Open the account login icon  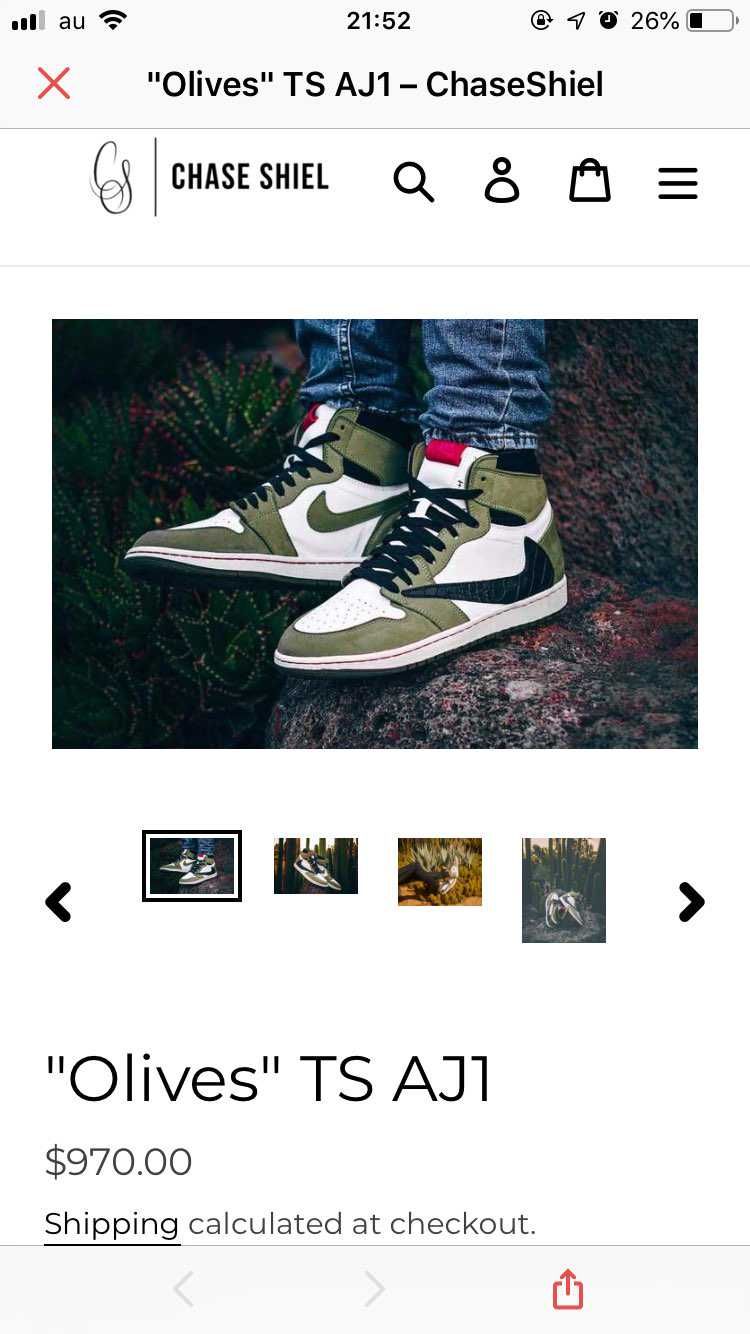click(502, 181)
